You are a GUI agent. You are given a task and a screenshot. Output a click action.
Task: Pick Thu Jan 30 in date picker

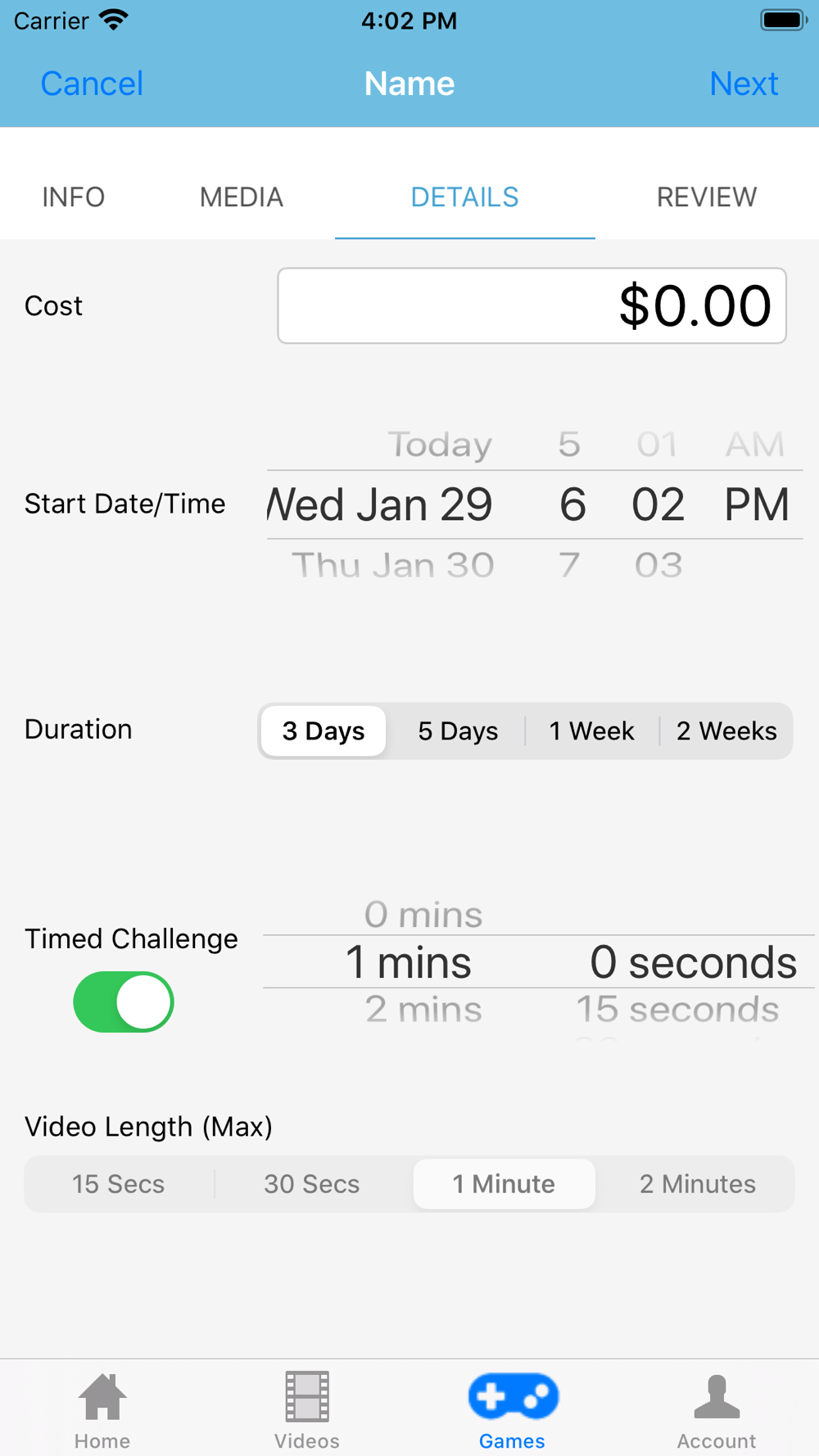(x=393, y=565)
